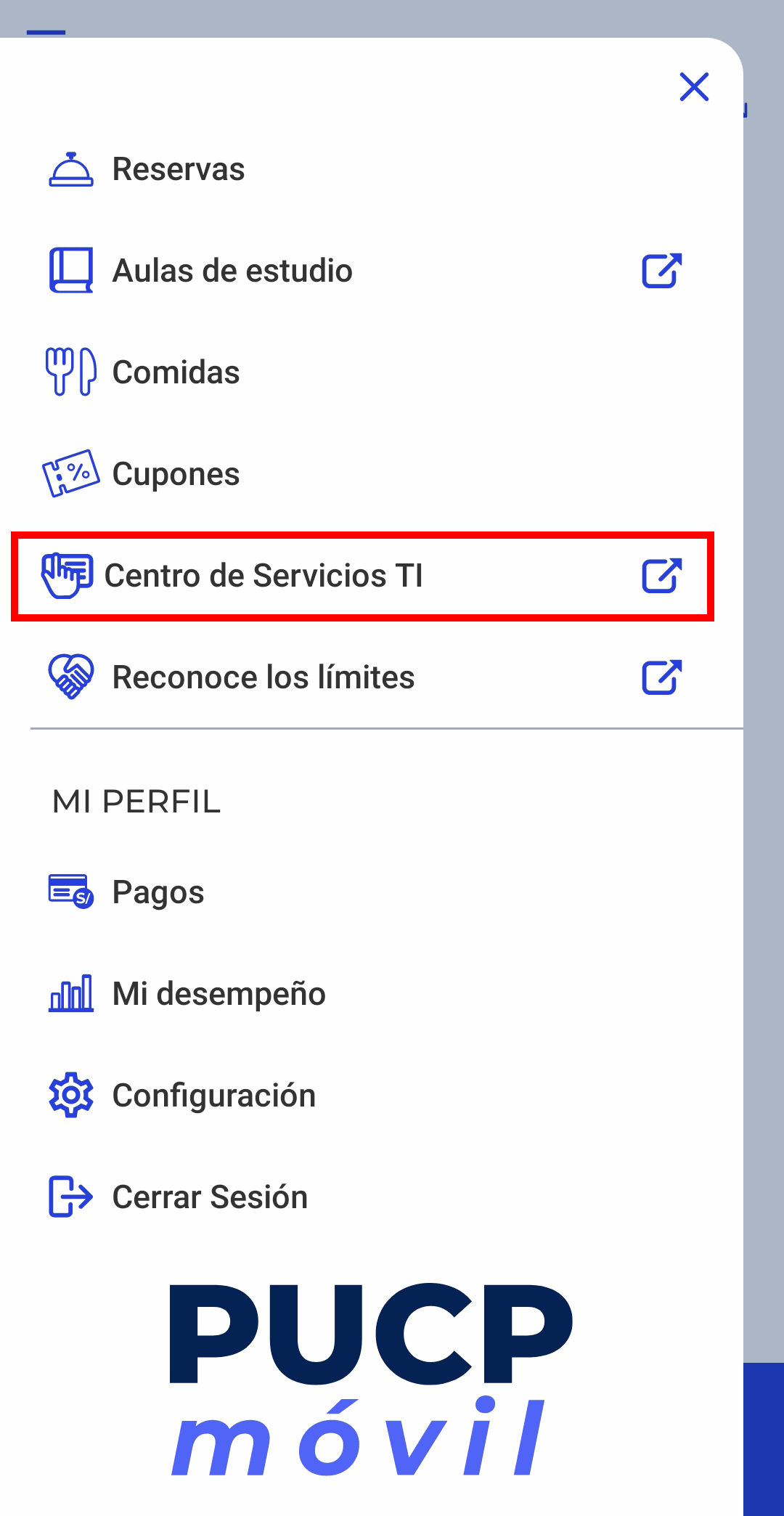Go to Aulas de estudio
The image size is (784, 1516).
pyautogui.click(x=232, y=271)
